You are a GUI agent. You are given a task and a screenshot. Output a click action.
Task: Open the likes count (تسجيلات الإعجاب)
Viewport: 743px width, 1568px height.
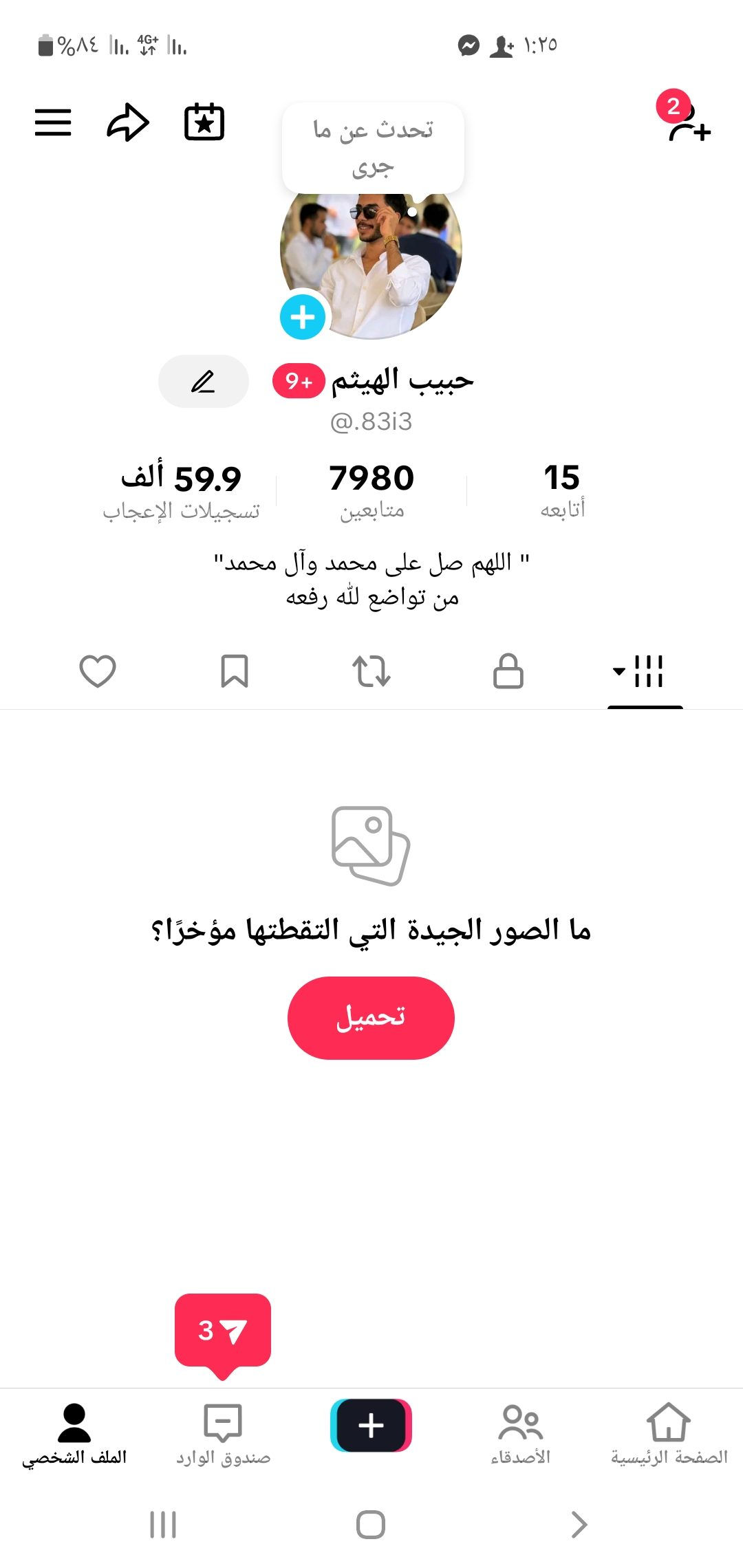[x=182, y=490]
